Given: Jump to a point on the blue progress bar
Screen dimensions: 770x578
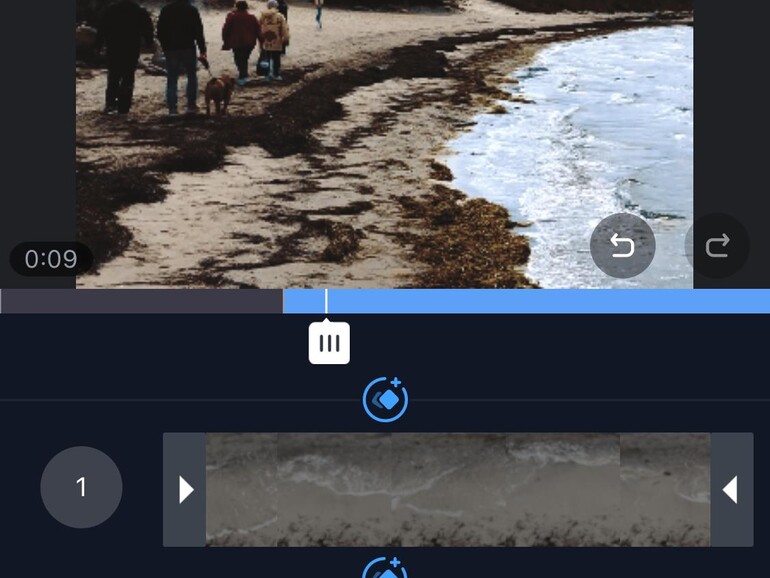Looking at the screenshot, I should point(550,301).
